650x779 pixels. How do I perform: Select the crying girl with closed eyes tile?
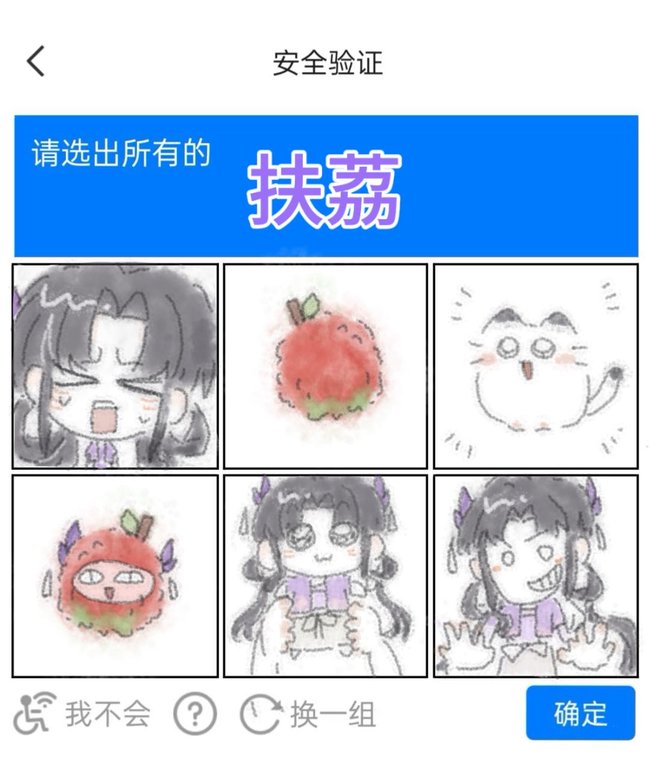point(115,366)
